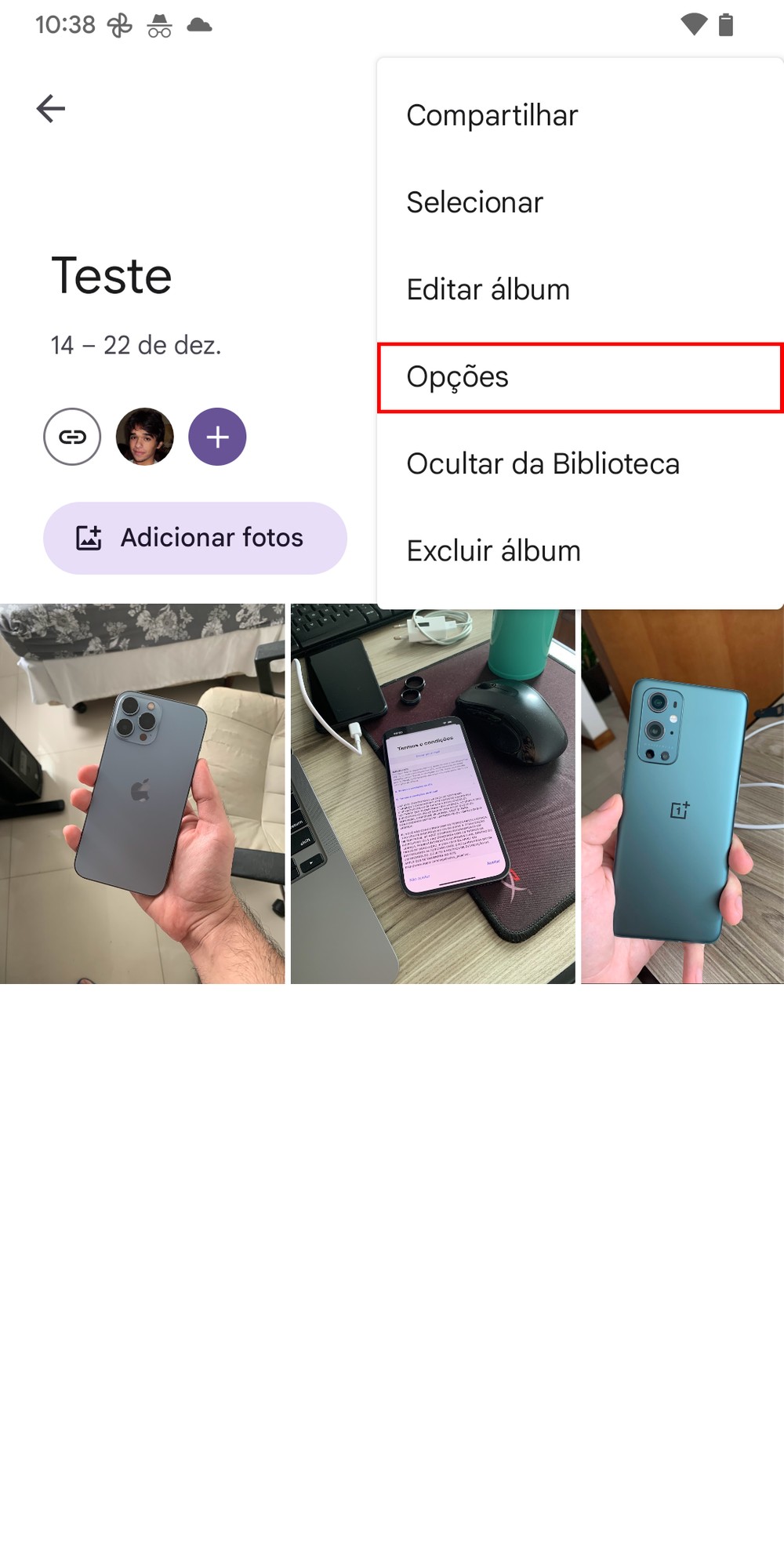Open the member profile avatar
Screen dimensions: 784x1568
click(144, 437)
